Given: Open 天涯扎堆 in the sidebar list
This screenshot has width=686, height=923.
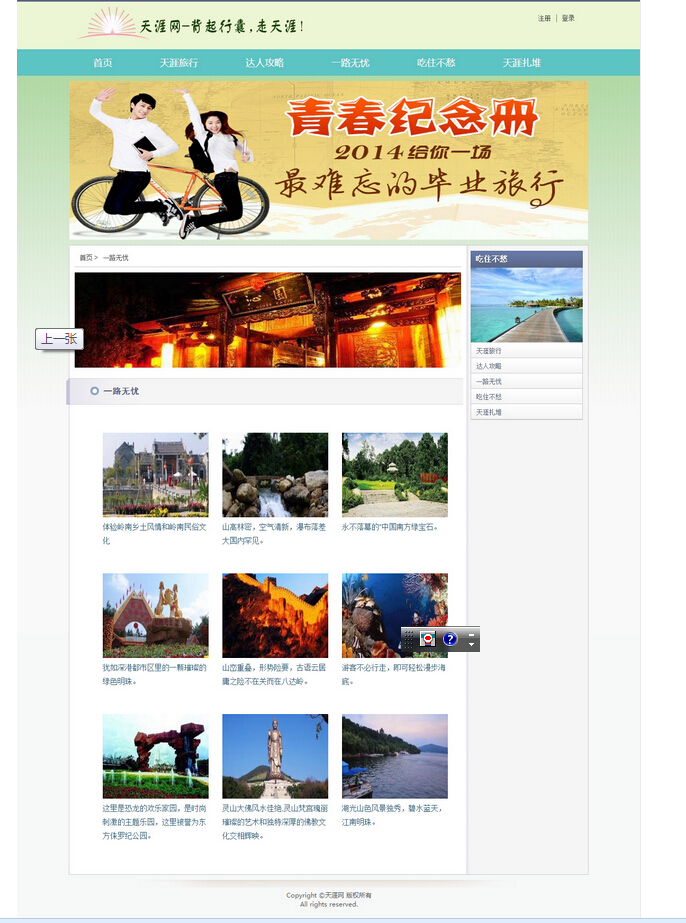Looking at the screenshot, I should click(x=489, y=412).
